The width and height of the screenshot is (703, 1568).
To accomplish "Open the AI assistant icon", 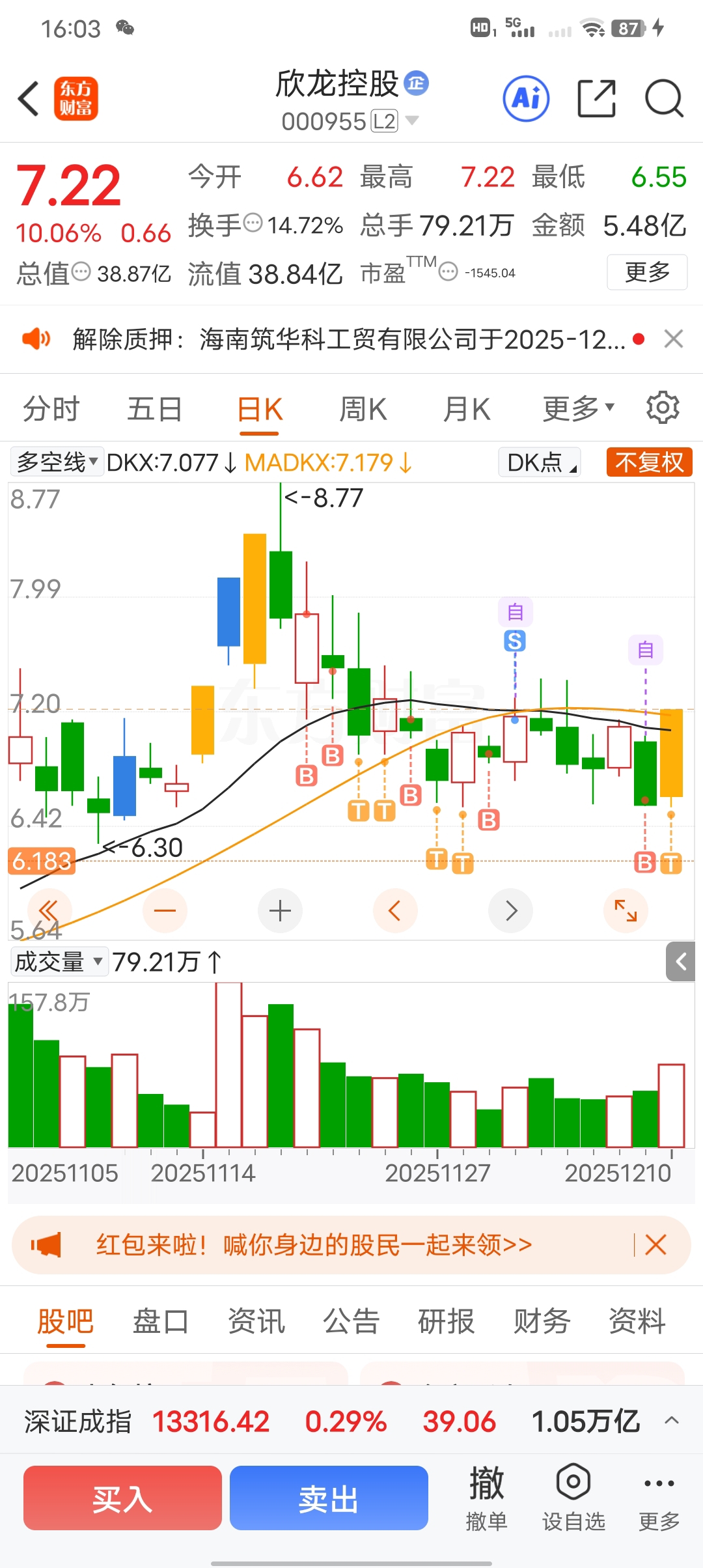I will (x=526, y=99).
